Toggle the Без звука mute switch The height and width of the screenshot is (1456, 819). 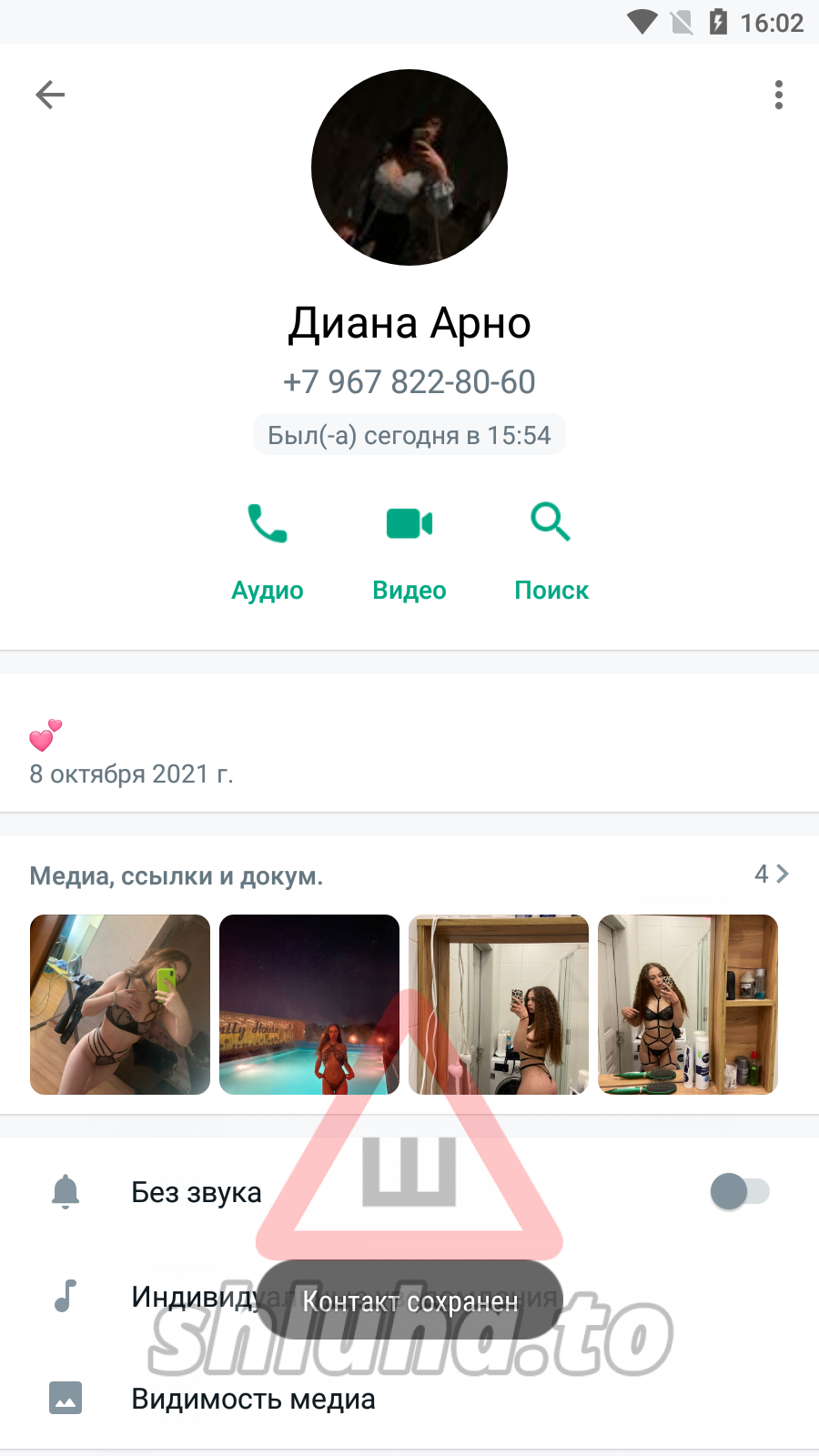click(739, 1191)
